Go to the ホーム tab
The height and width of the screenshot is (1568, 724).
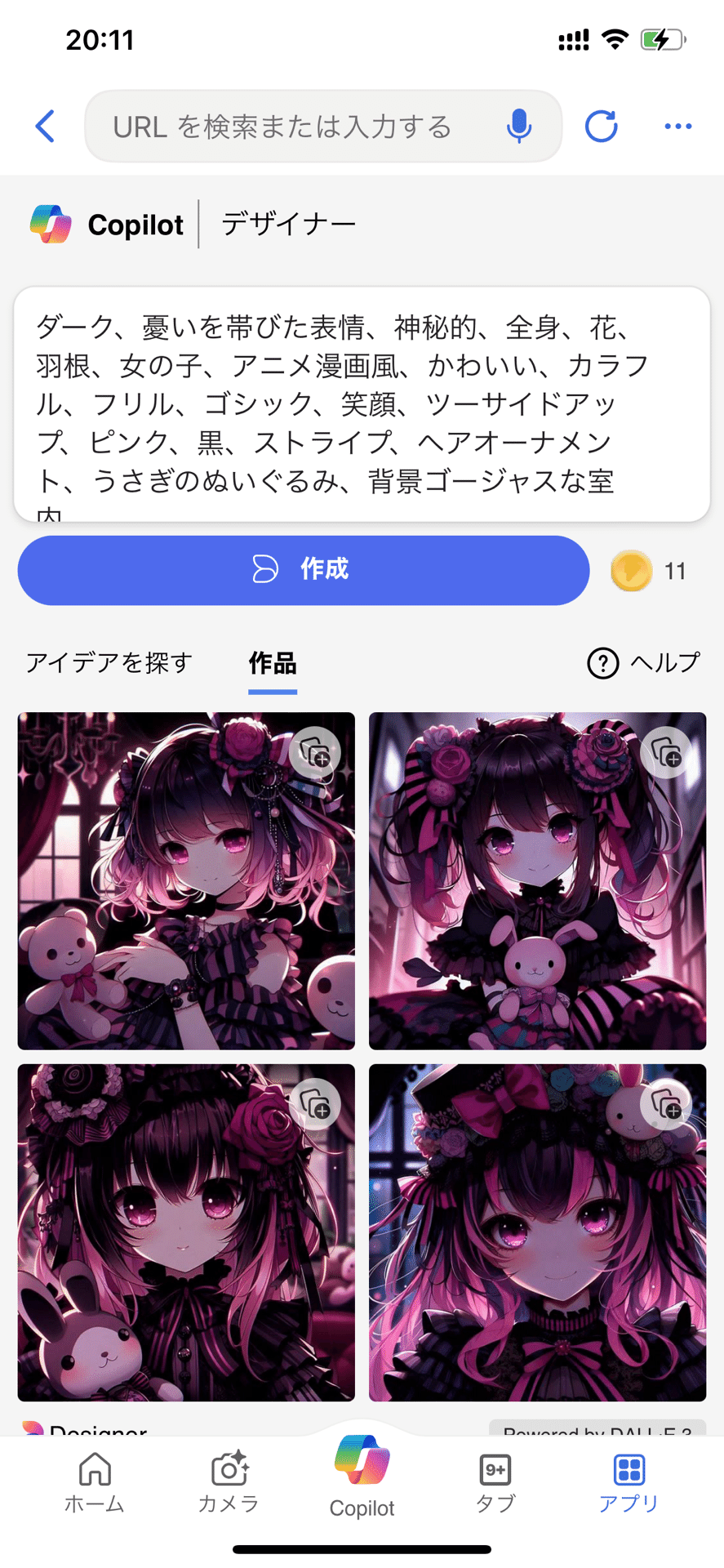95,1483
